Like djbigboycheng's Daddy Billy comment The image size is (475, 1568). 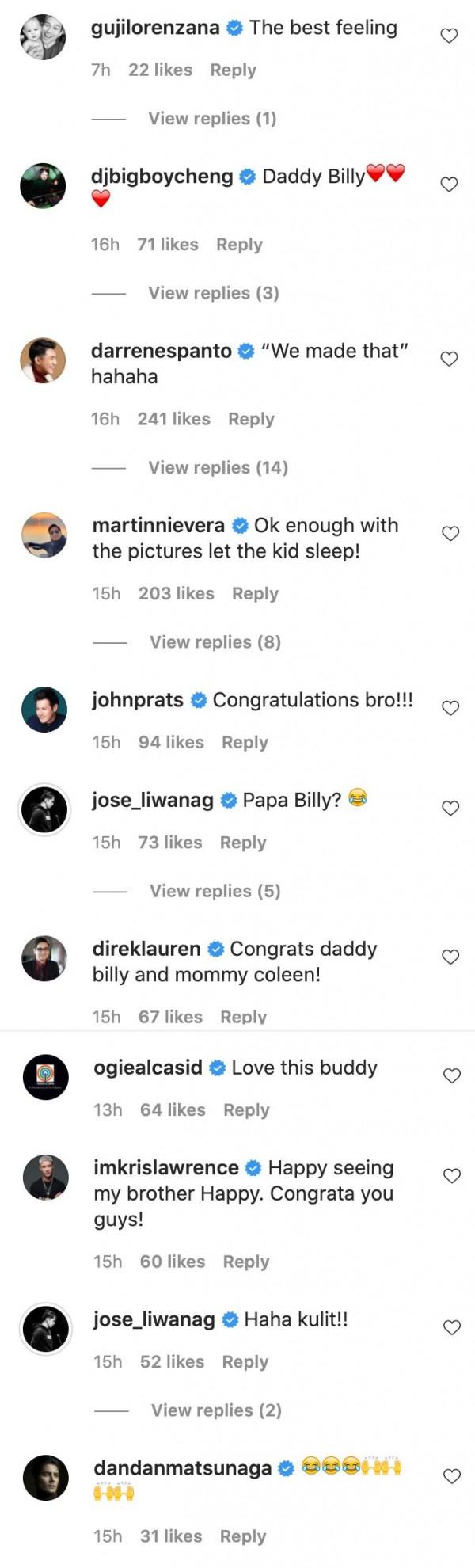coord(449,185)
